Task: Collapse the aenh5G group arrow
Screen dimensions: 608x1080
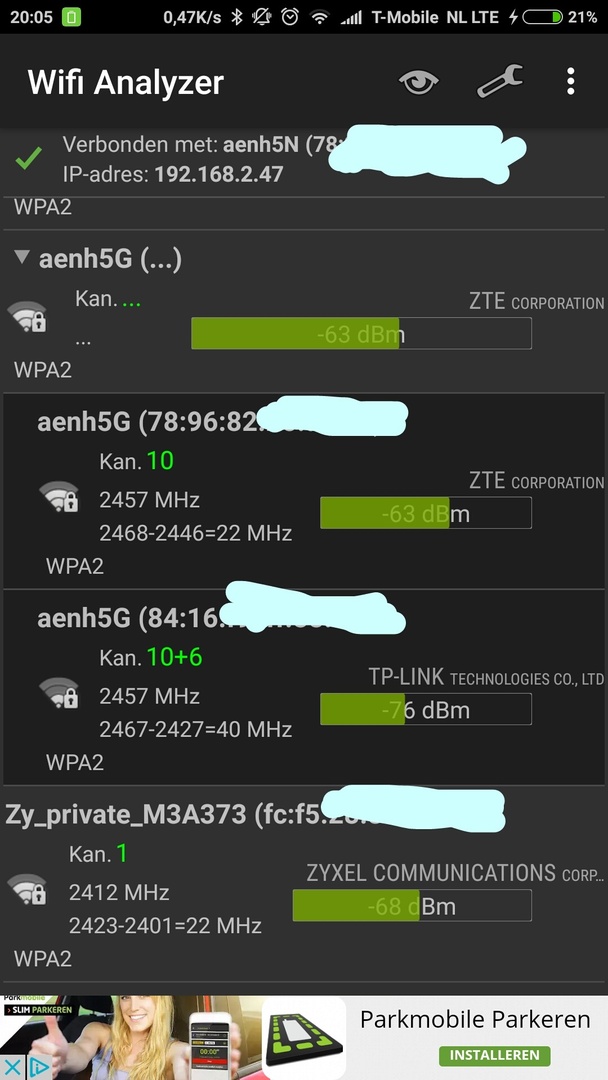Action: click(x=22, y=258)
